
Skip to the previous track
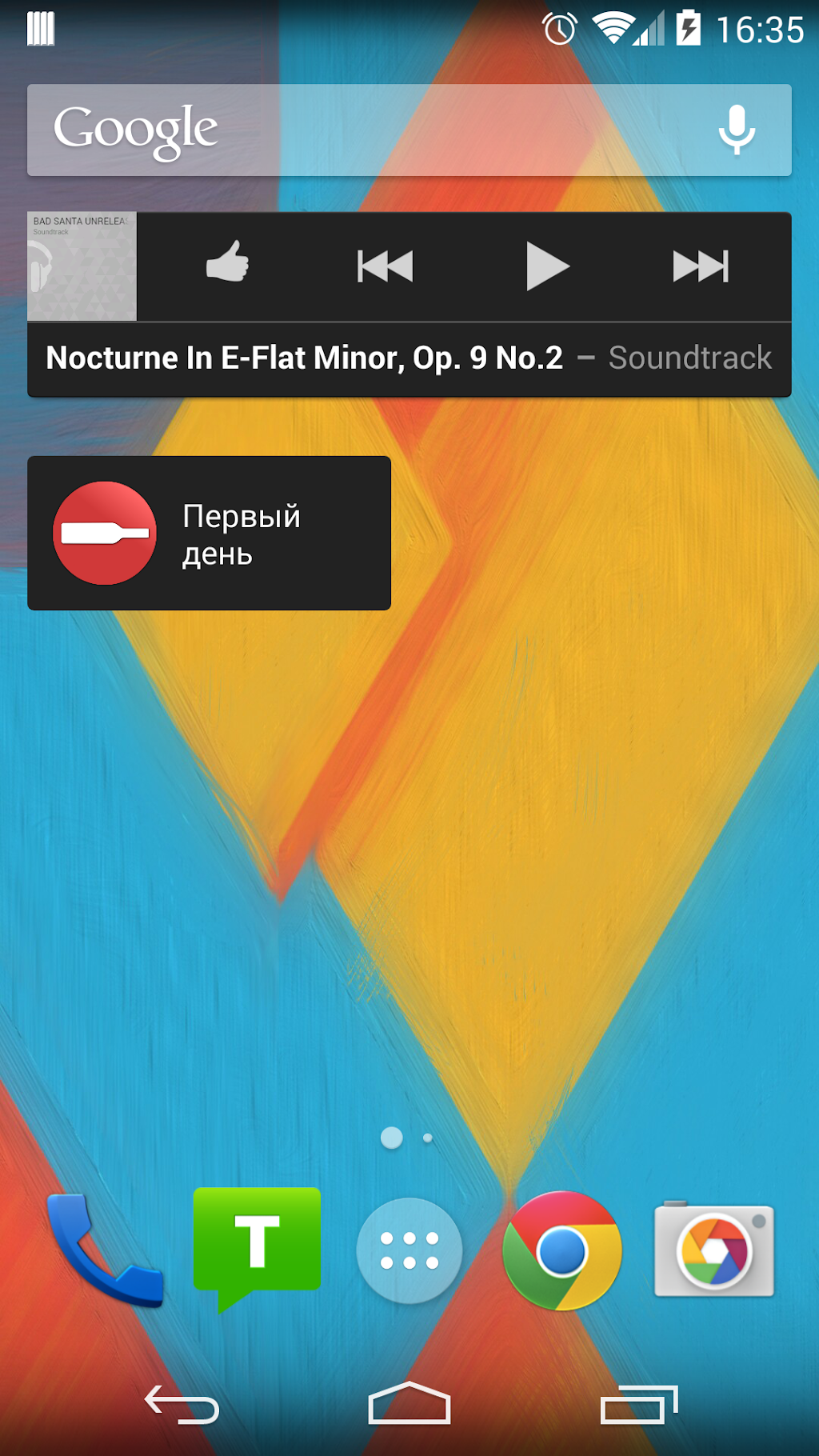385,266
